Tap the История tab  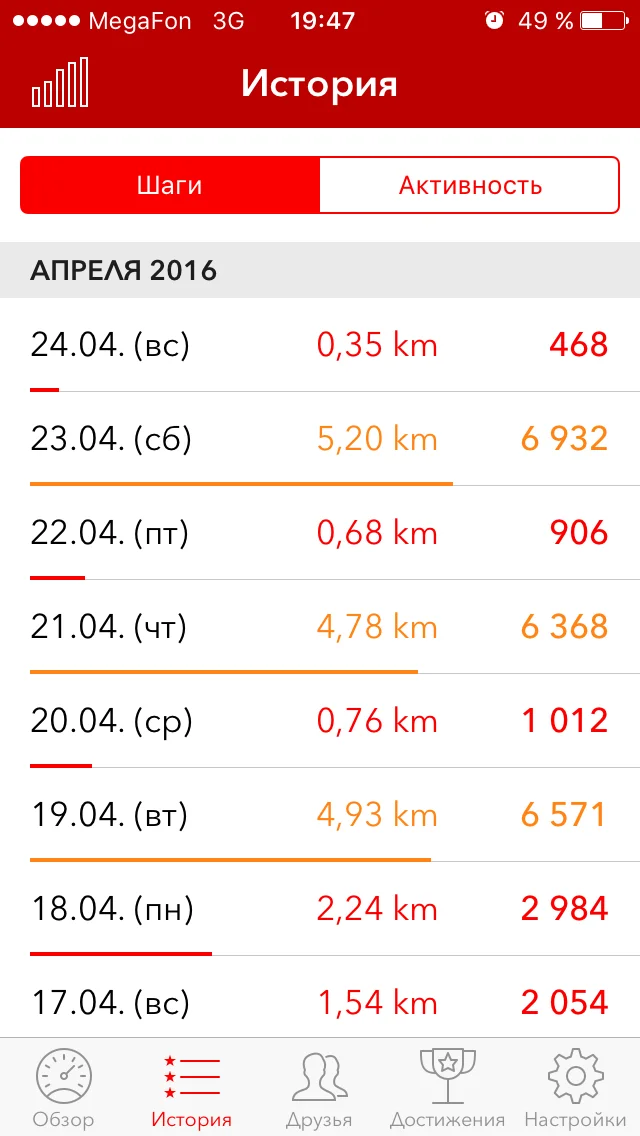(x=191, y=1088)
